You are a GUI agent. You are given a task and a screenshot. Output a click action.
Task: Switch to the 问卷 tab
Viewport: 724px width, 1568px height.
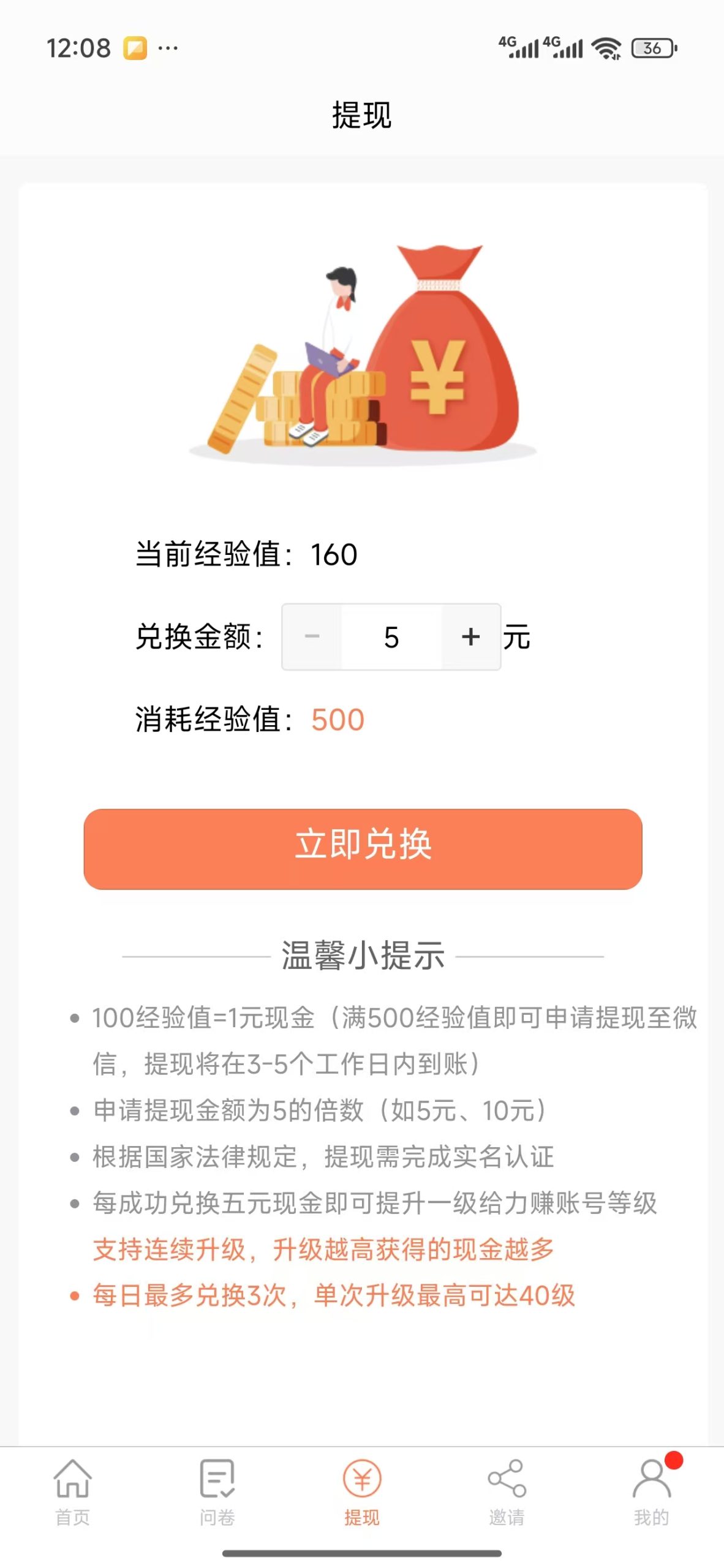(x=217, y=1492)
